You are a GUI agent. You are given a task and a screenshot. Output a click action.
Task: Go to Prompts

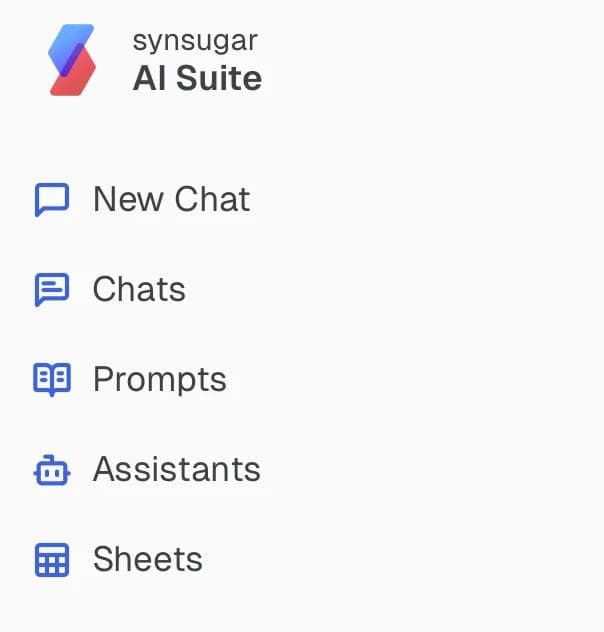pos(159,380)
